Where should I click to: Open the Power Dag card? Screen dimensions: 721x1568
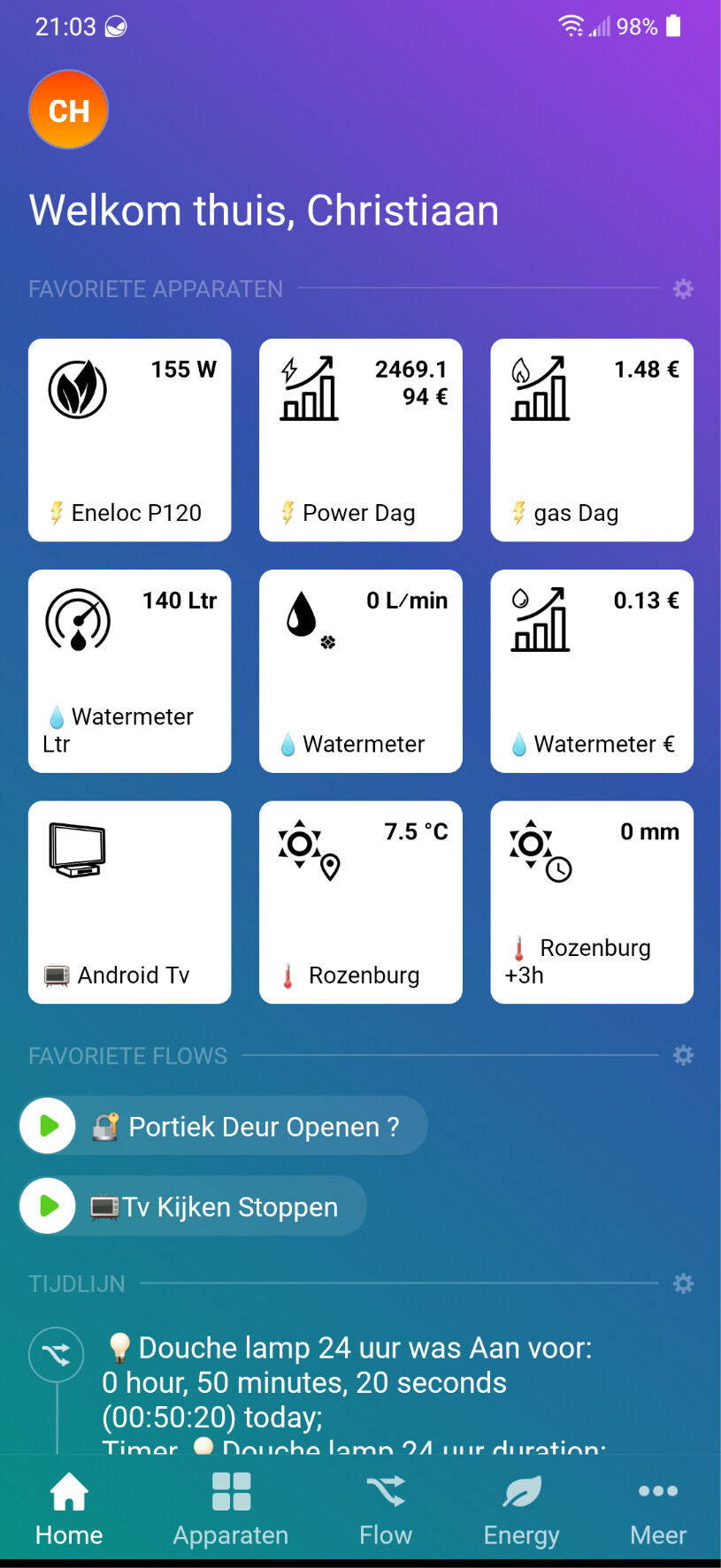coord(361,440)
